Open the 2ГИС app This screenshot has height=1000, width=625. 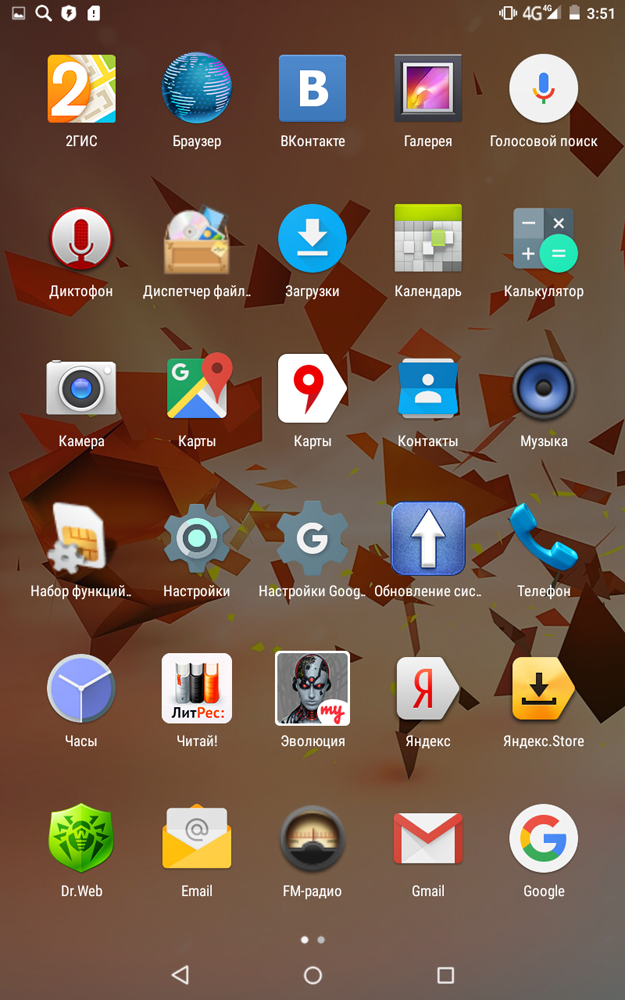tap(81, 90)
